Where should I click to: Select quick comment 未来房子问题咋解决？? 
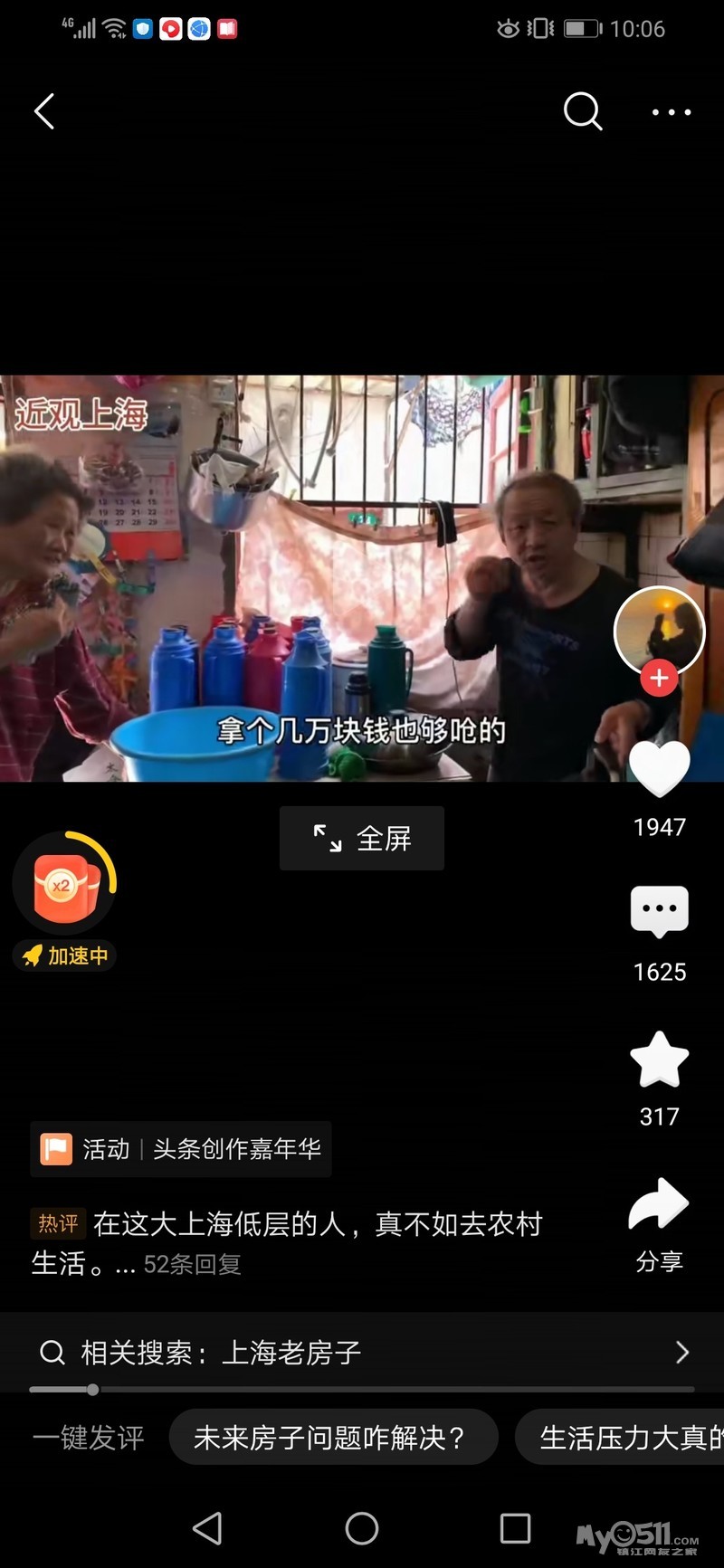333,1437
